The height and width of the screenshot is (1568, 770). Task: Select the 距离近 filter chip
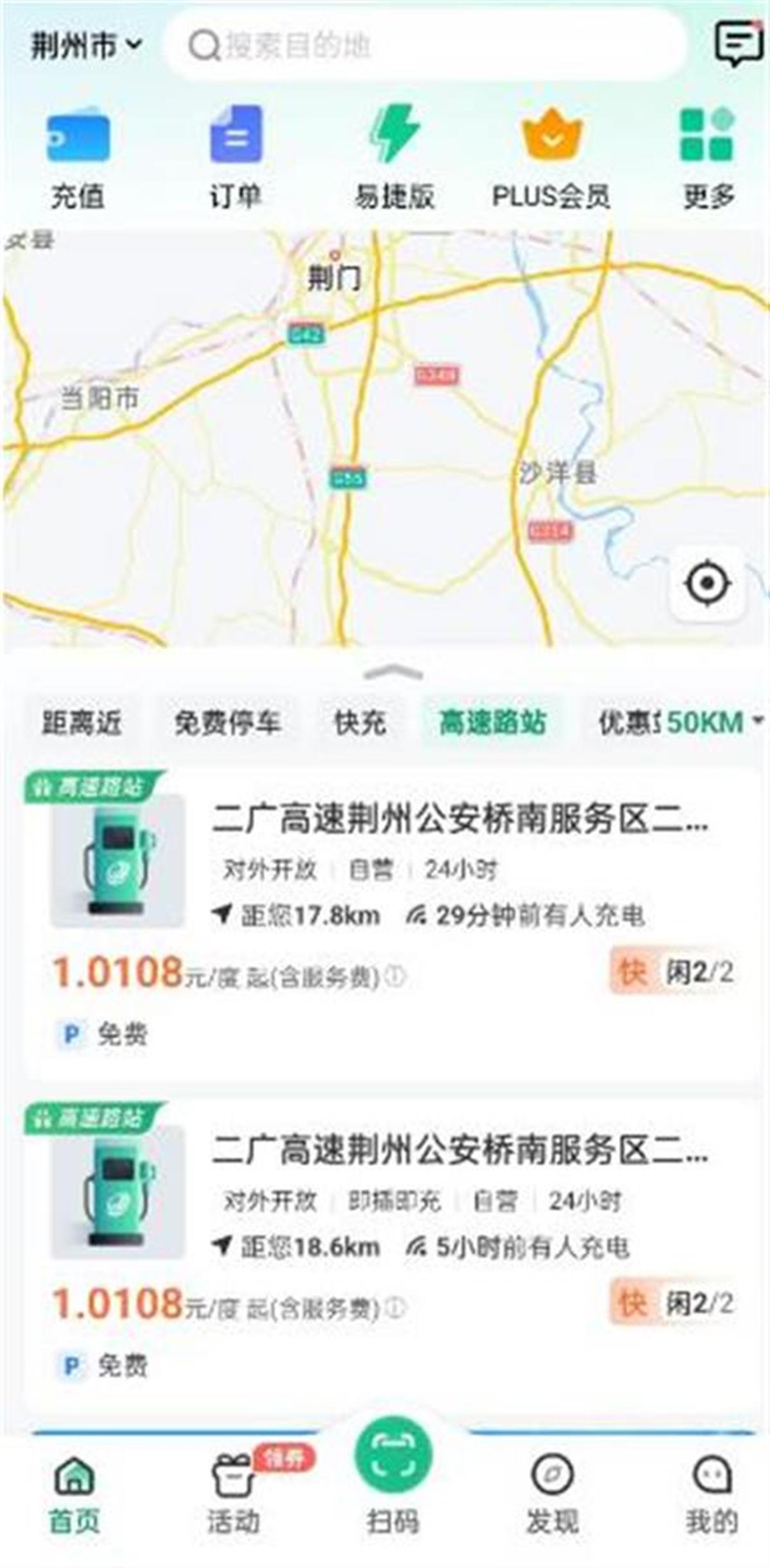tap(81, 723)
